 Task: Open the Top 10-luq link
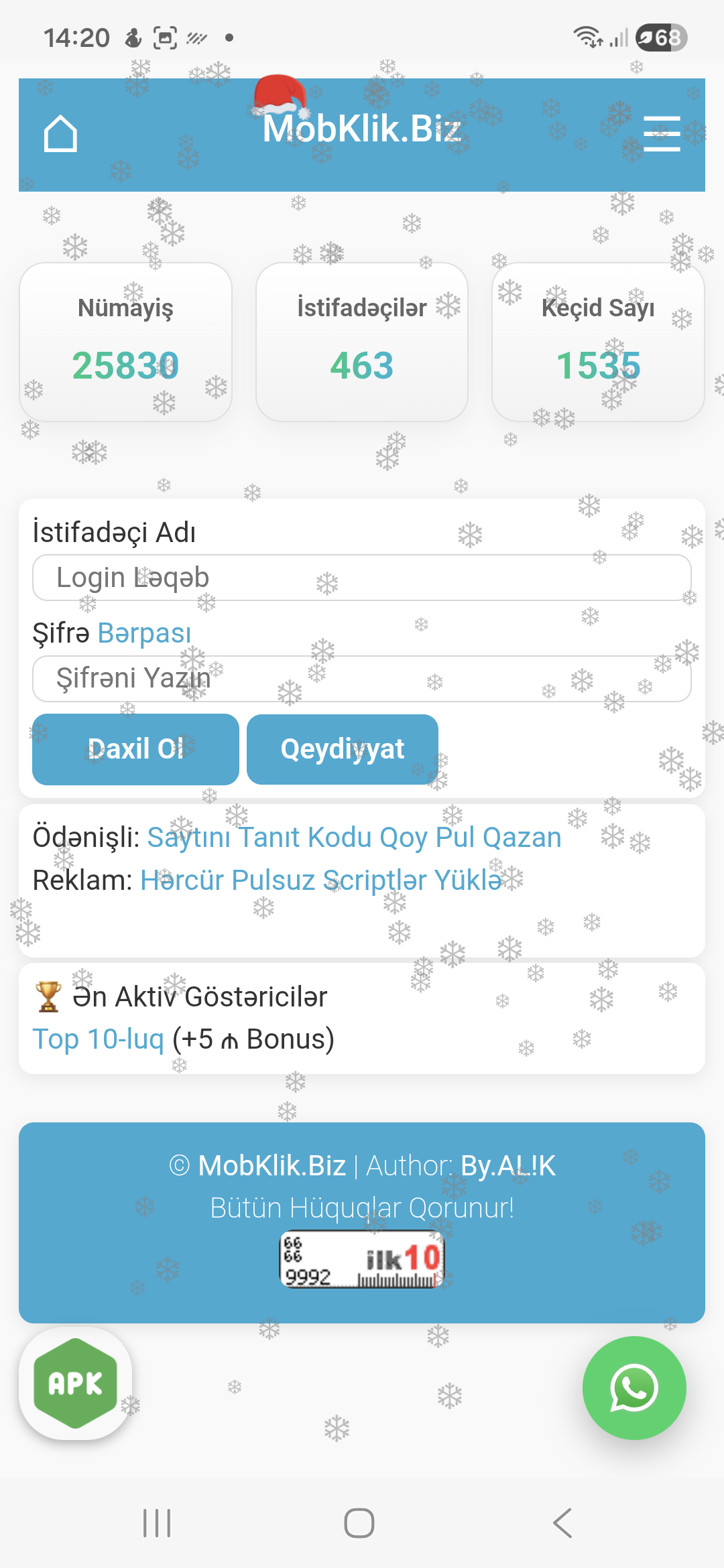99,1039
